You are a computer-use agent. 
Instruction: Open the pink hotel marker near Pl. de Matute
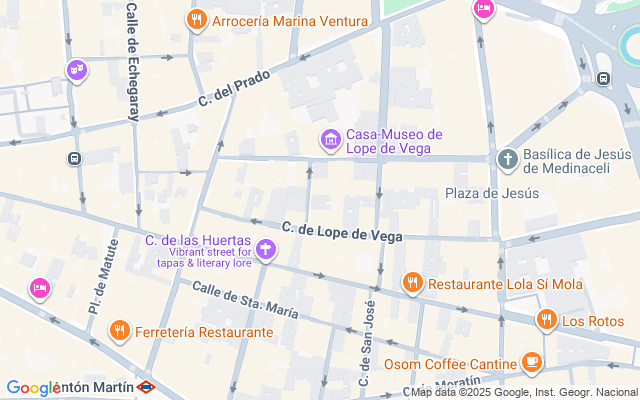pos(40,288)
